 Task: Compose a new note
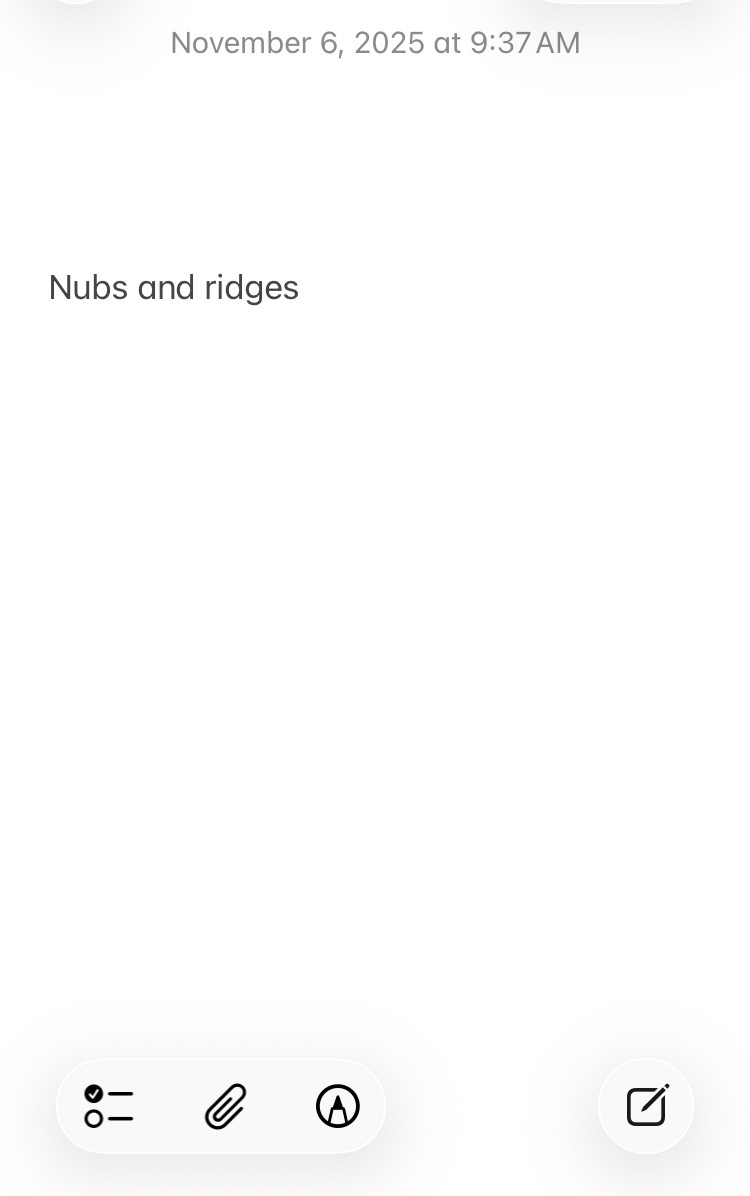pos(646,1106)
